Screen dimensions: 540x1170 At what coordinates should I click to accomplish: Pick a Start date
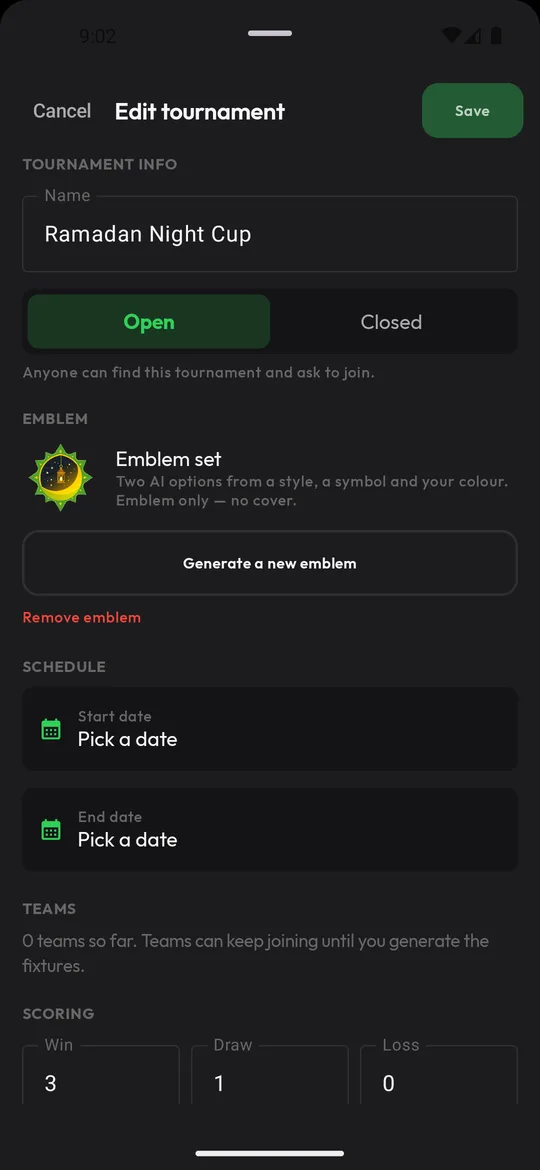(x=270, y=729)
